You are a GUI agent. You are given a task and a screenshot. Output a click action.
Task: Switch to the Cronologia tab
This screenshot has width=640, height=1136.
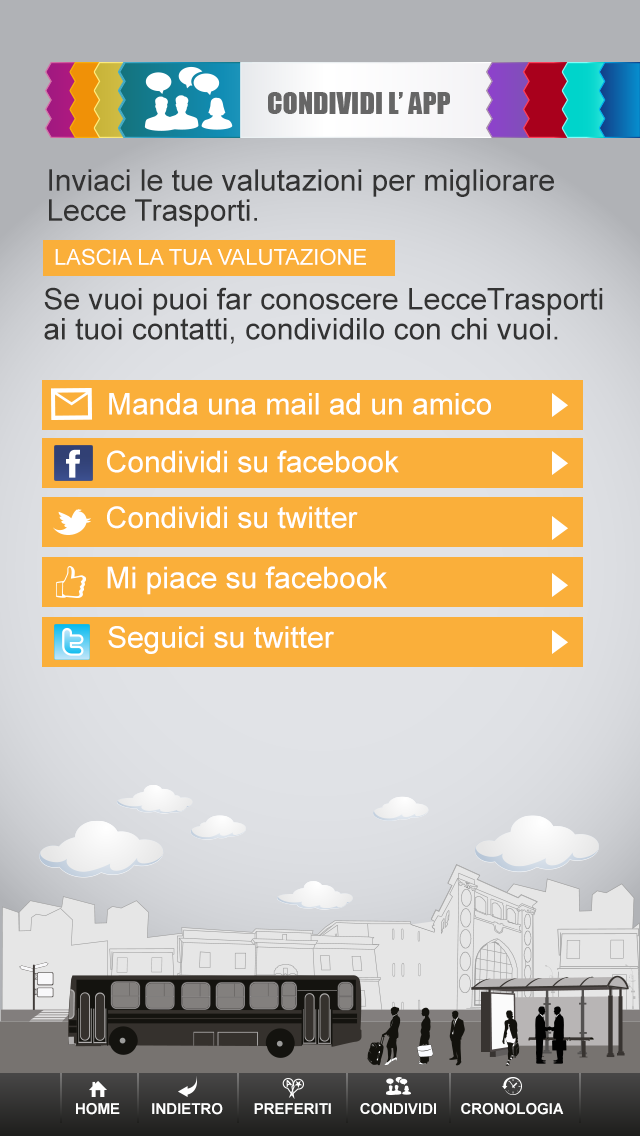click(x=512, y=1098)
